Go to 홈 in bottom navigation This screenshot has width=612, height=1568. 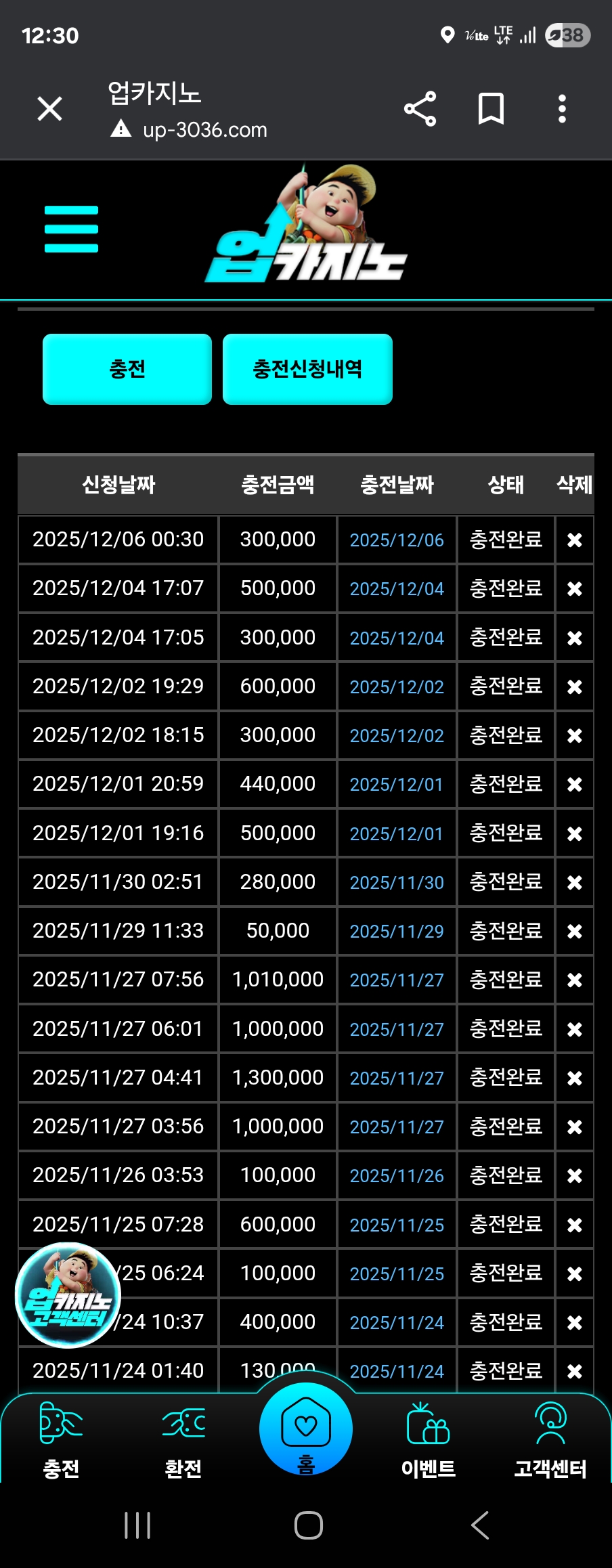pos(306,1430)
